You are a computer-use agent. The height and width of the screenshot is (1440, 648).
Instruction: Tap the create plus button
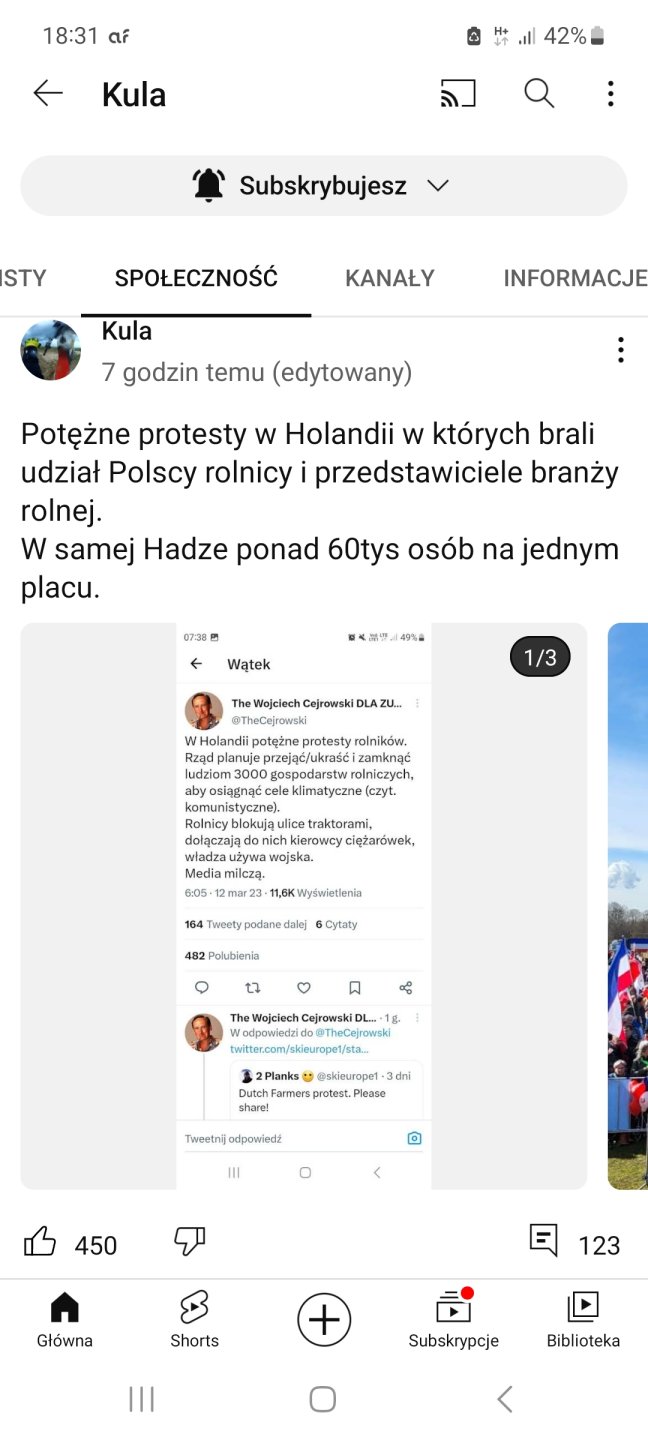tap(324, 1319)
